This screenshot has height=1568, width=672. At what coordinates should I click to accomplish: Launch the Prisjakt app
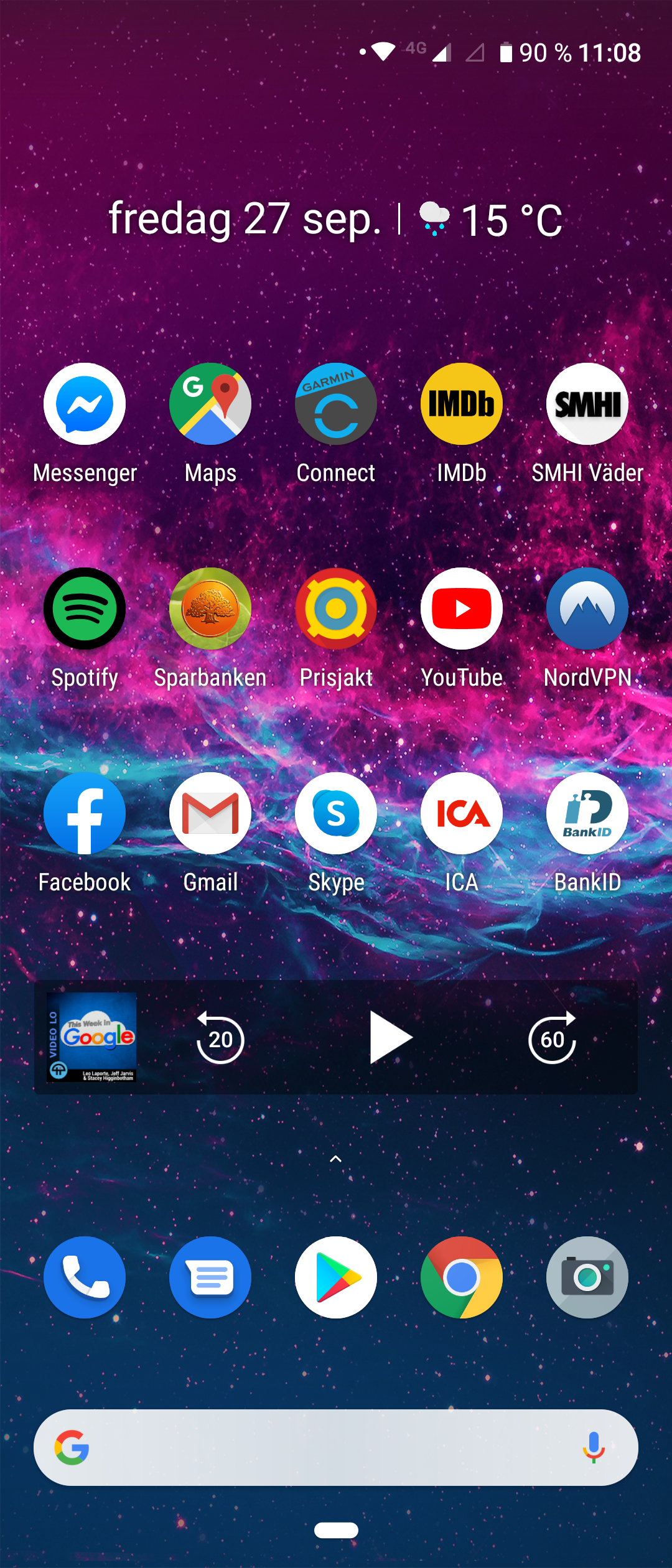tap(336, 609)
